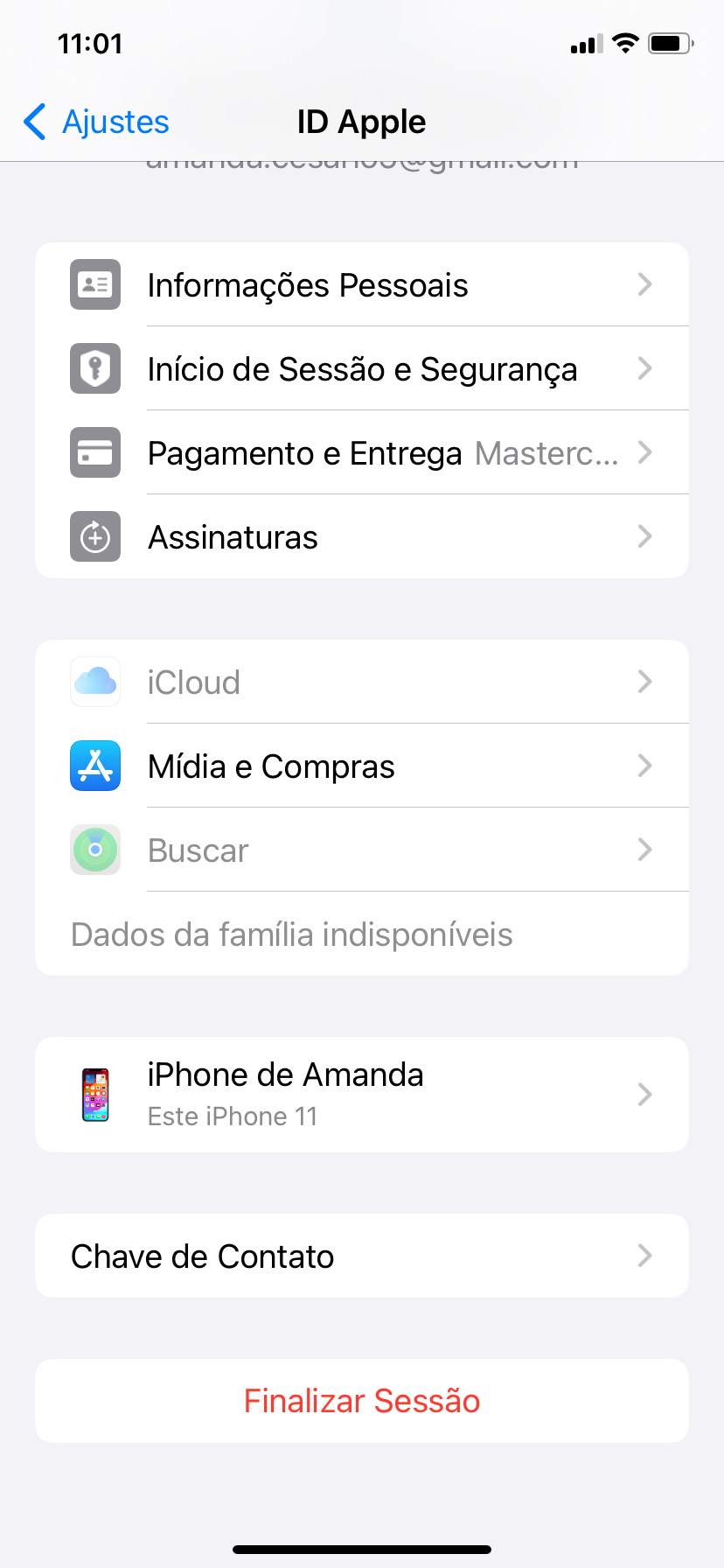
Task: Select Pagamento e Entrega row
Action: click(361, 453)
